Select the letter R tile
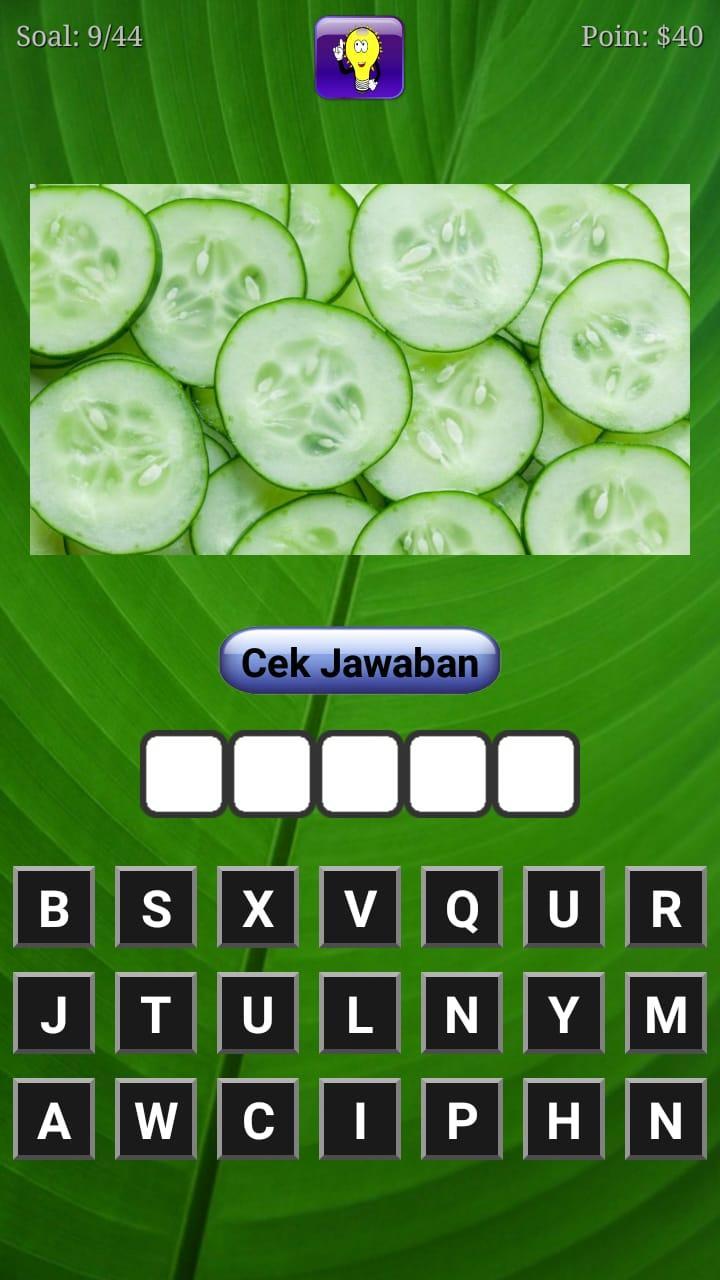The image size is (720, 1280). point(665,907)
